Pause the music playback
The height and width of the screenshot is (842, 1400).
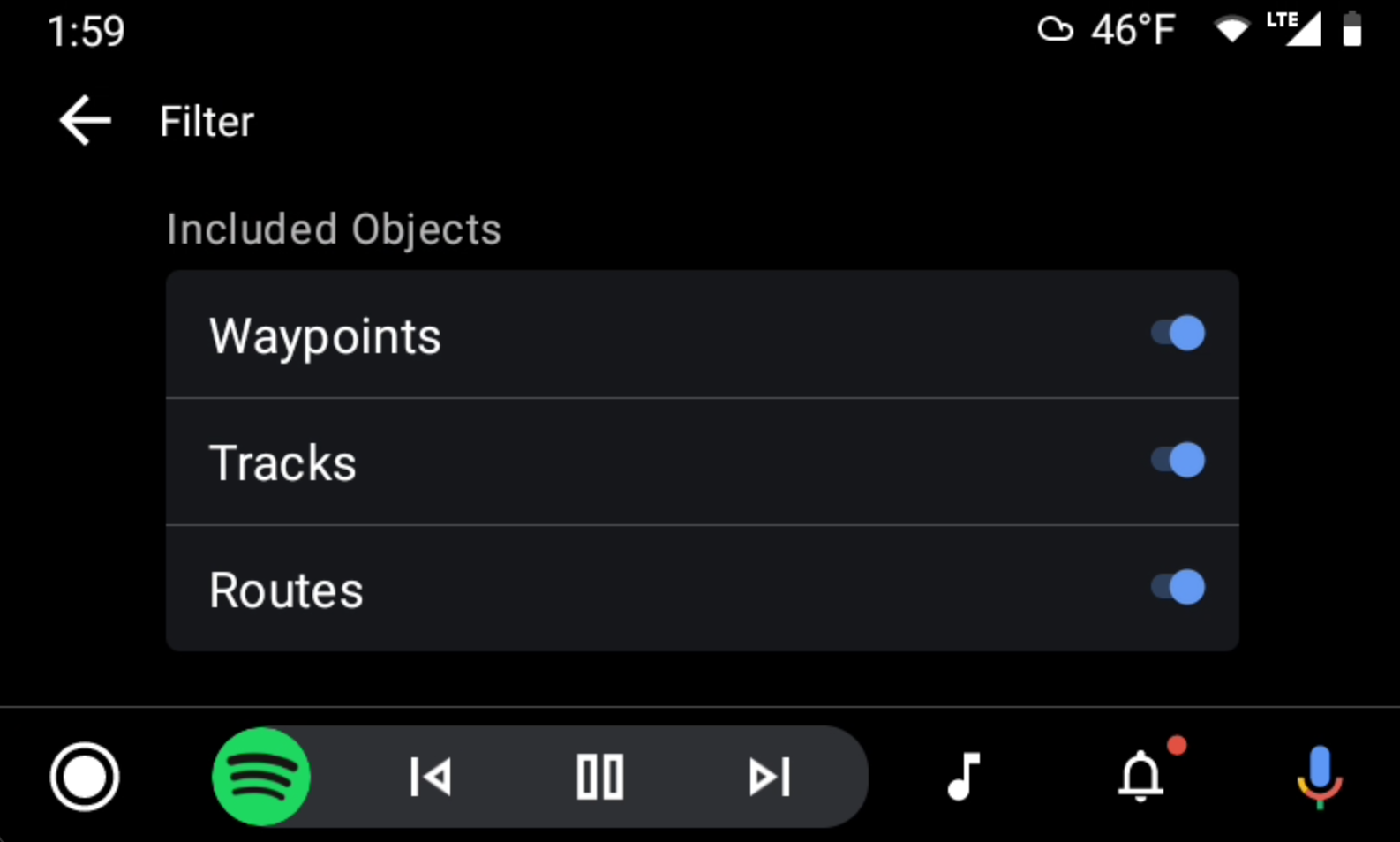point(599,777)
